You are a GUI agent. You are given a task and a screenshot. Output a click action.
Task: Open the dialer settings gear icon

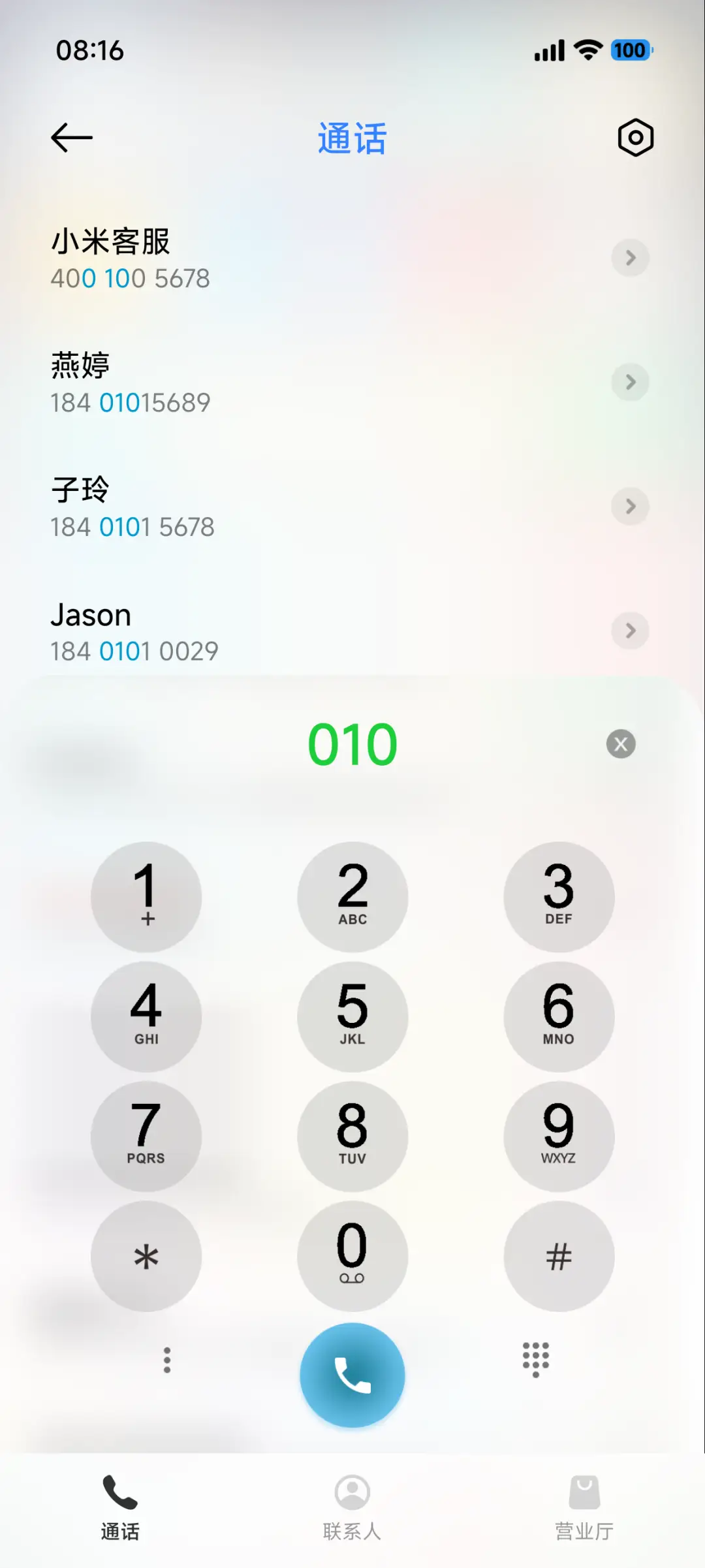point(634,138)
